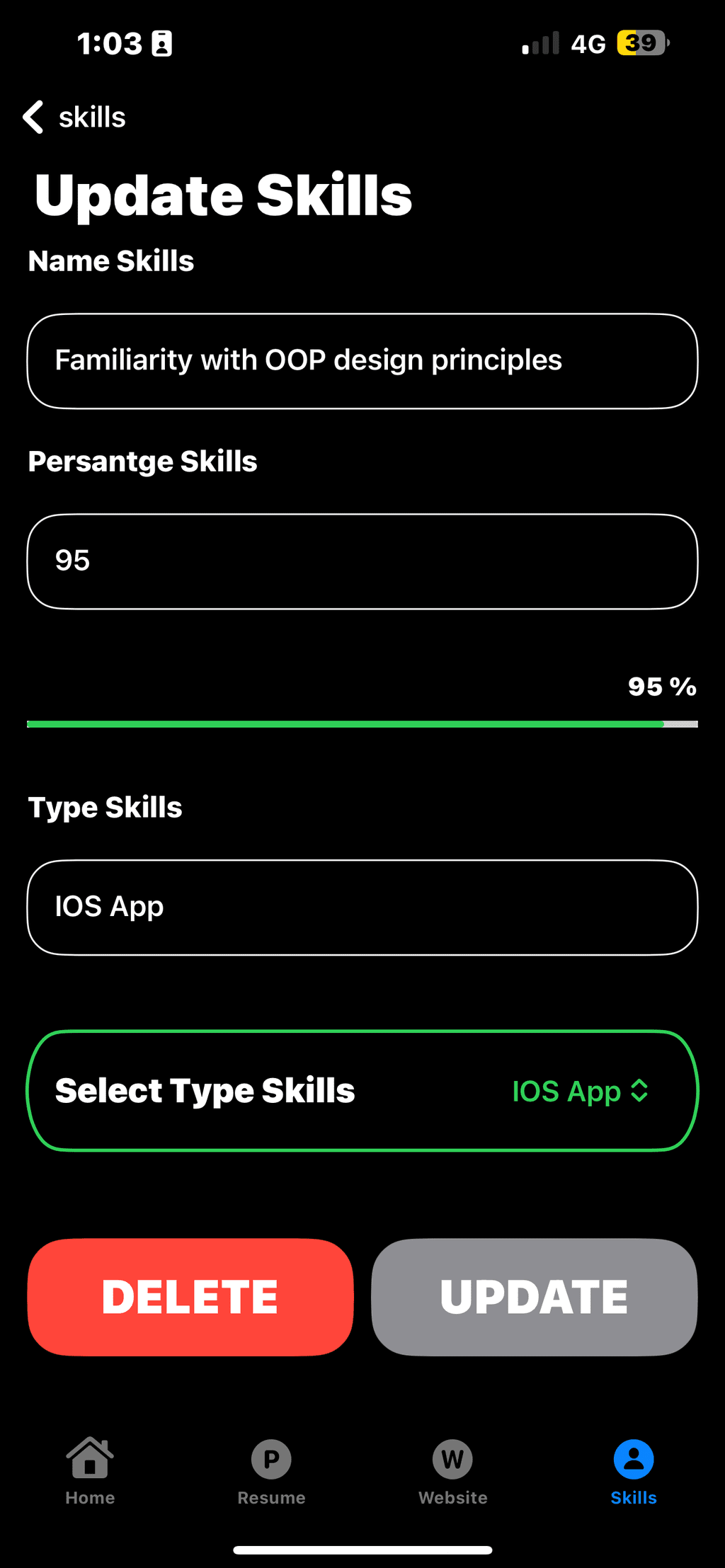This screenshot has height=1568, width=725.
Task: Delete this skill
Action: tap(190, 1297)
